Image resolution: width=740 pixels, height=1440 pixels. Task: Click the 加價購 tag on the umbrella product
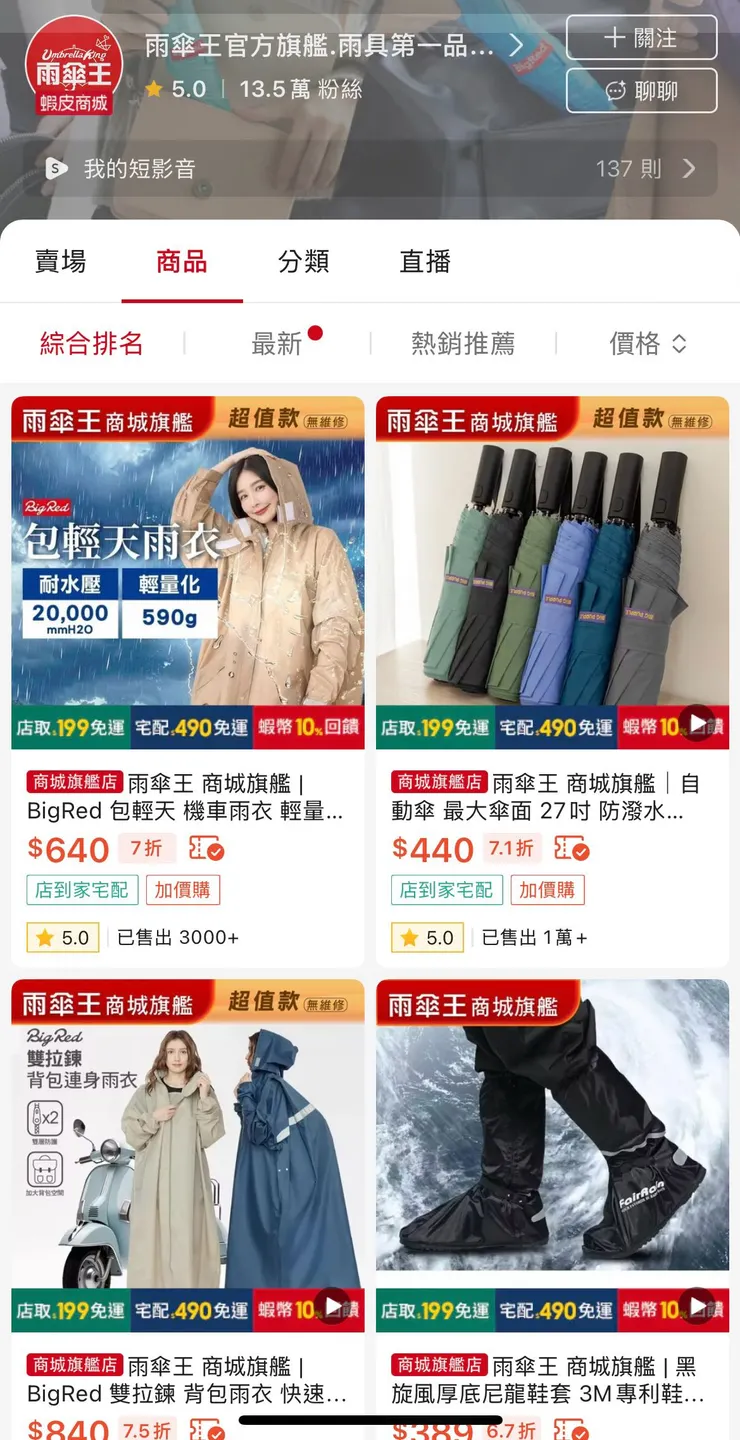(x=547, y=889)
